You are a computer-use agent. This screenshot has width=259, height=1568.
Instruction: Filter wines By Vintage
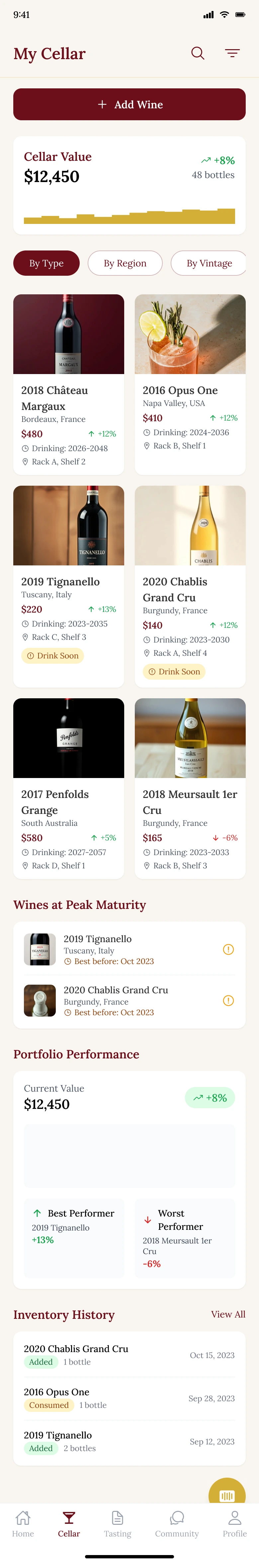click(x=209, y=263)
